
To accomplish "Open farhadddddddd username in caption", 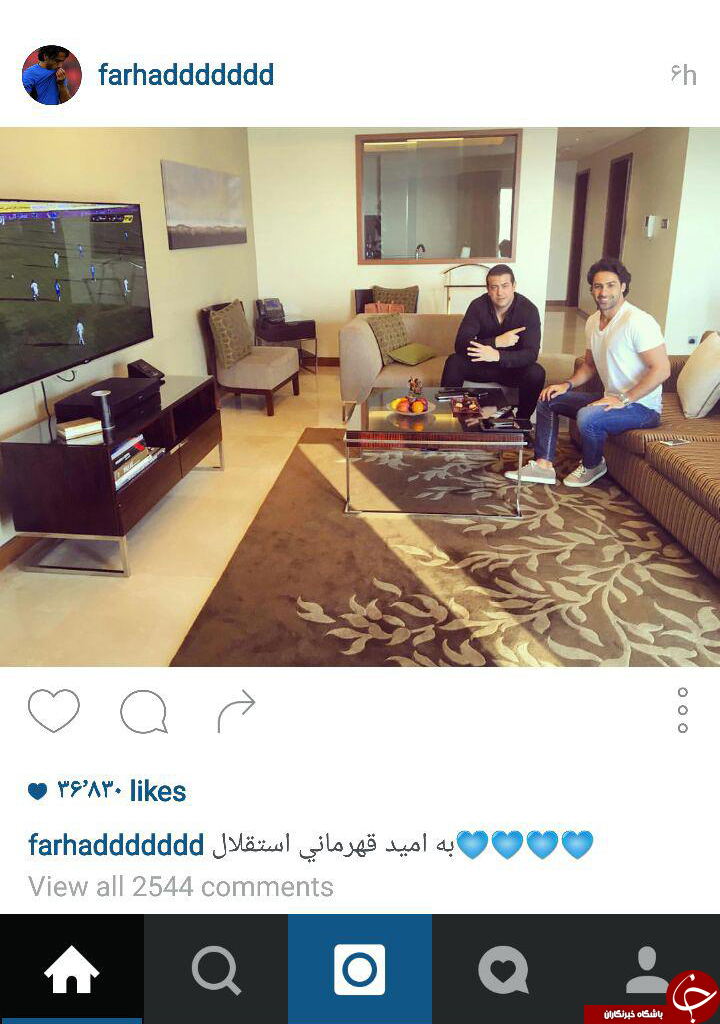I will pos(116,845).
